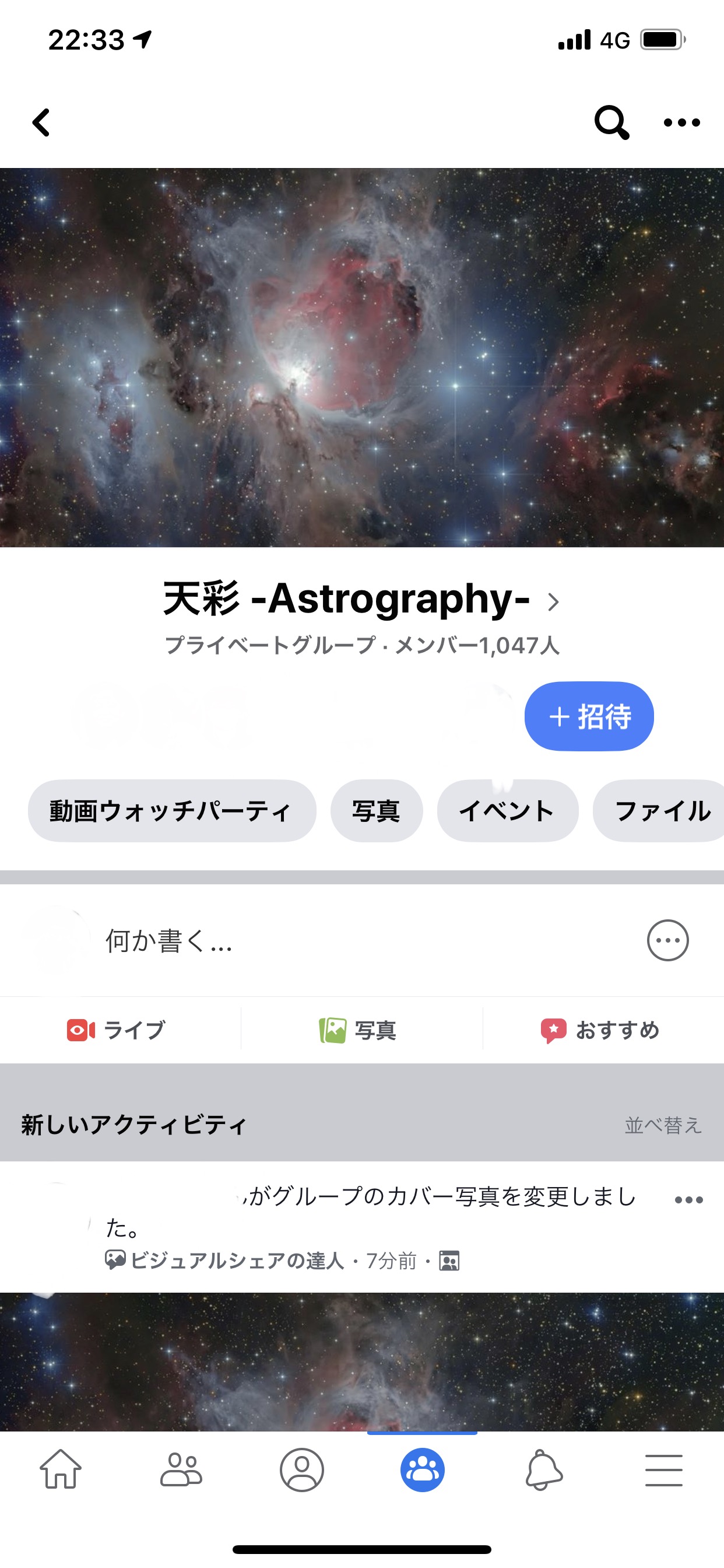This screenshot has height=1568, width=724.
Task: Open search in this group
Action: [611, 123]
